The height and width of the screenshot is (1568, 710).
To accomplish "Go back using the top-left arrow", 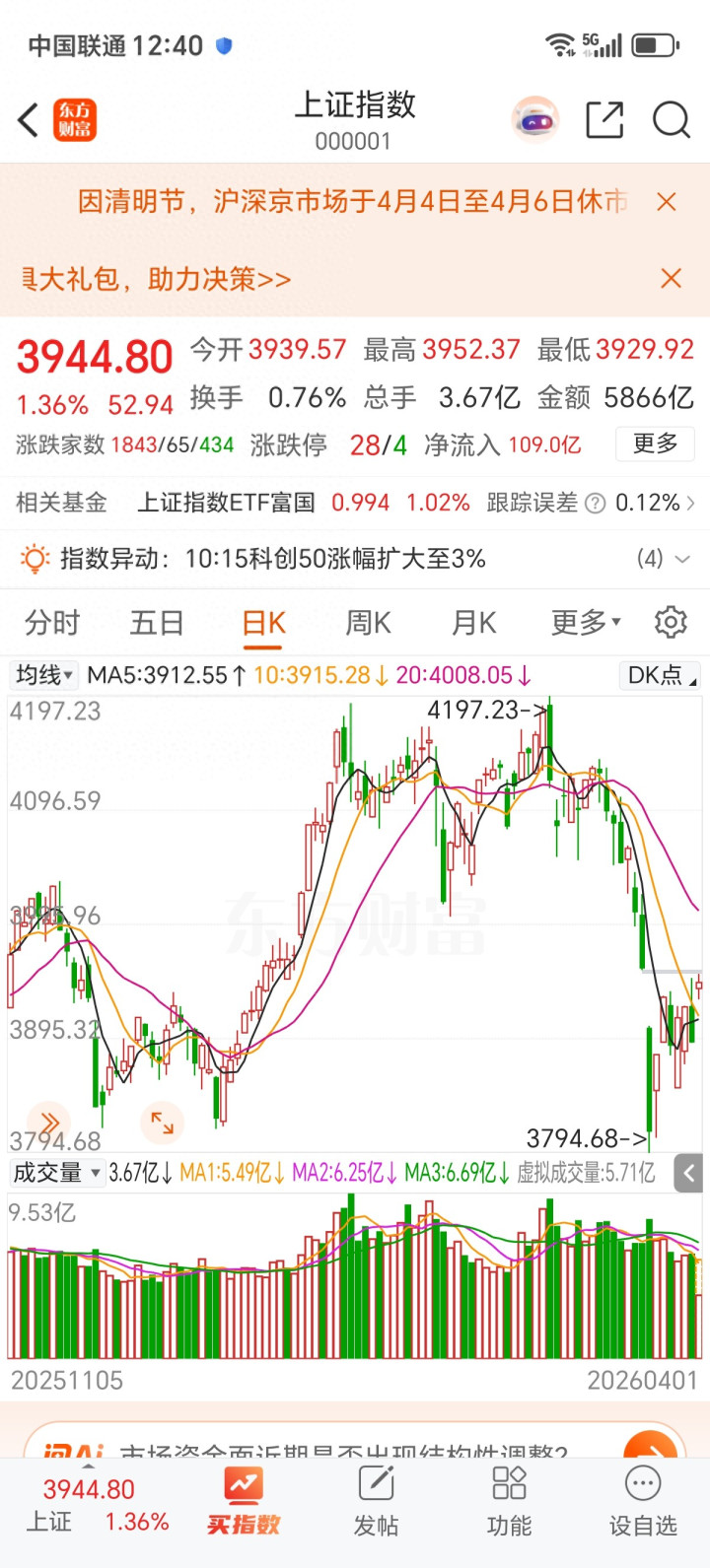I will pos(29,120).
